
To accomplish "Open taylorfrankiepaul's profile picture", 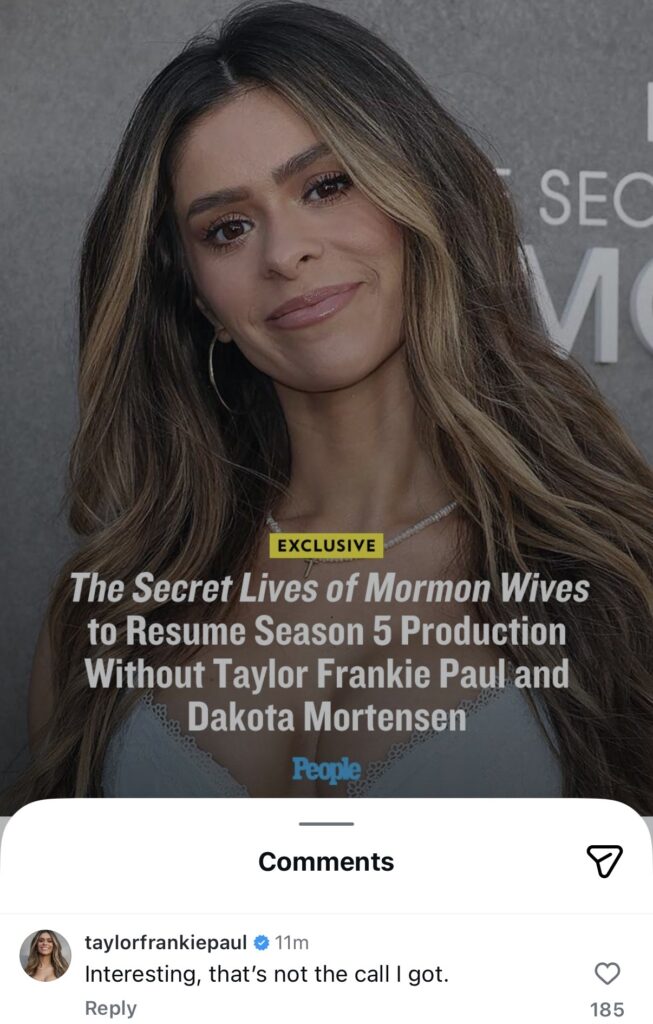I will pyautogui.click(x=46, y=955).
